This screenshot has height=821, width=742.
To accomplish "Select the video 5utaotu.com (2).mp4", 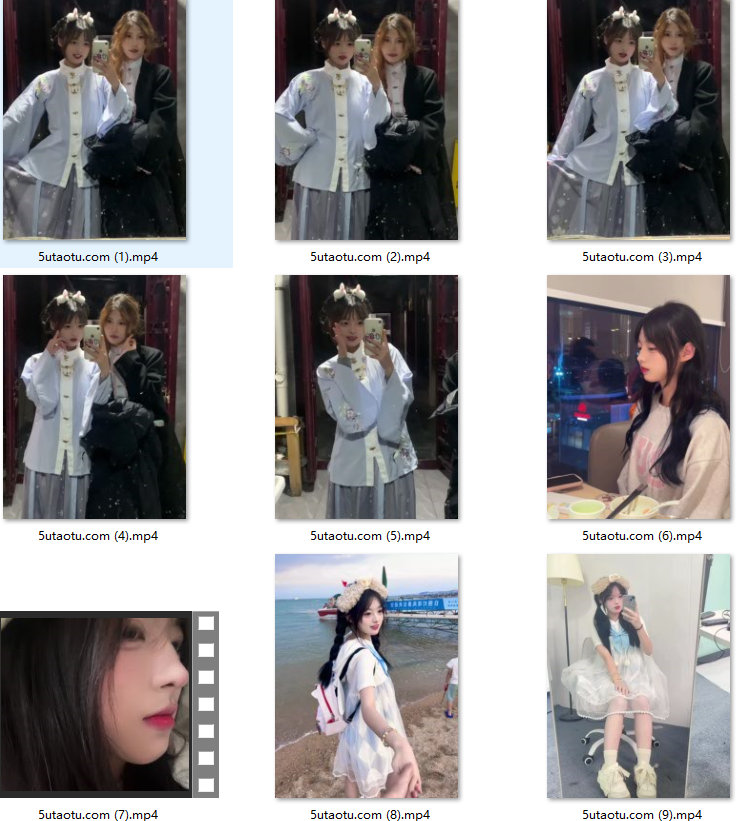I will [367, 118].
